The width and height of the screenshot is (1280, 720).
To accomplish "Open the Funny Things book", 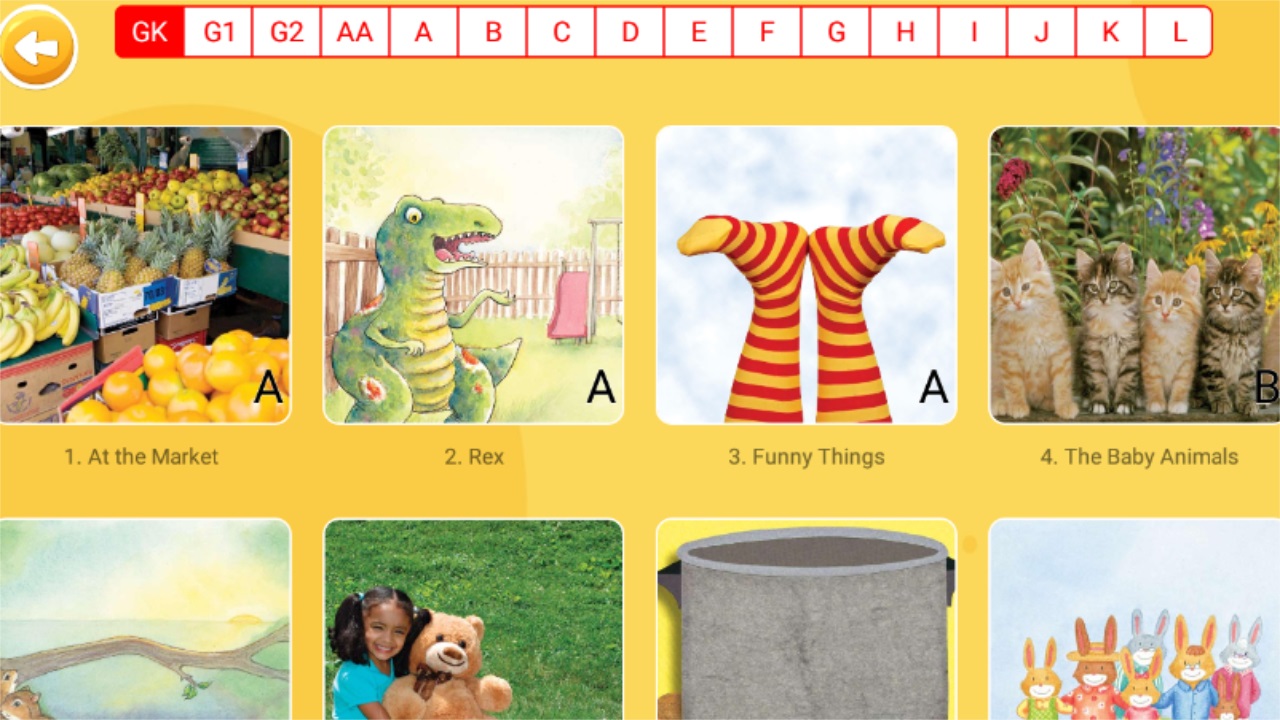I will click(806, 275).
